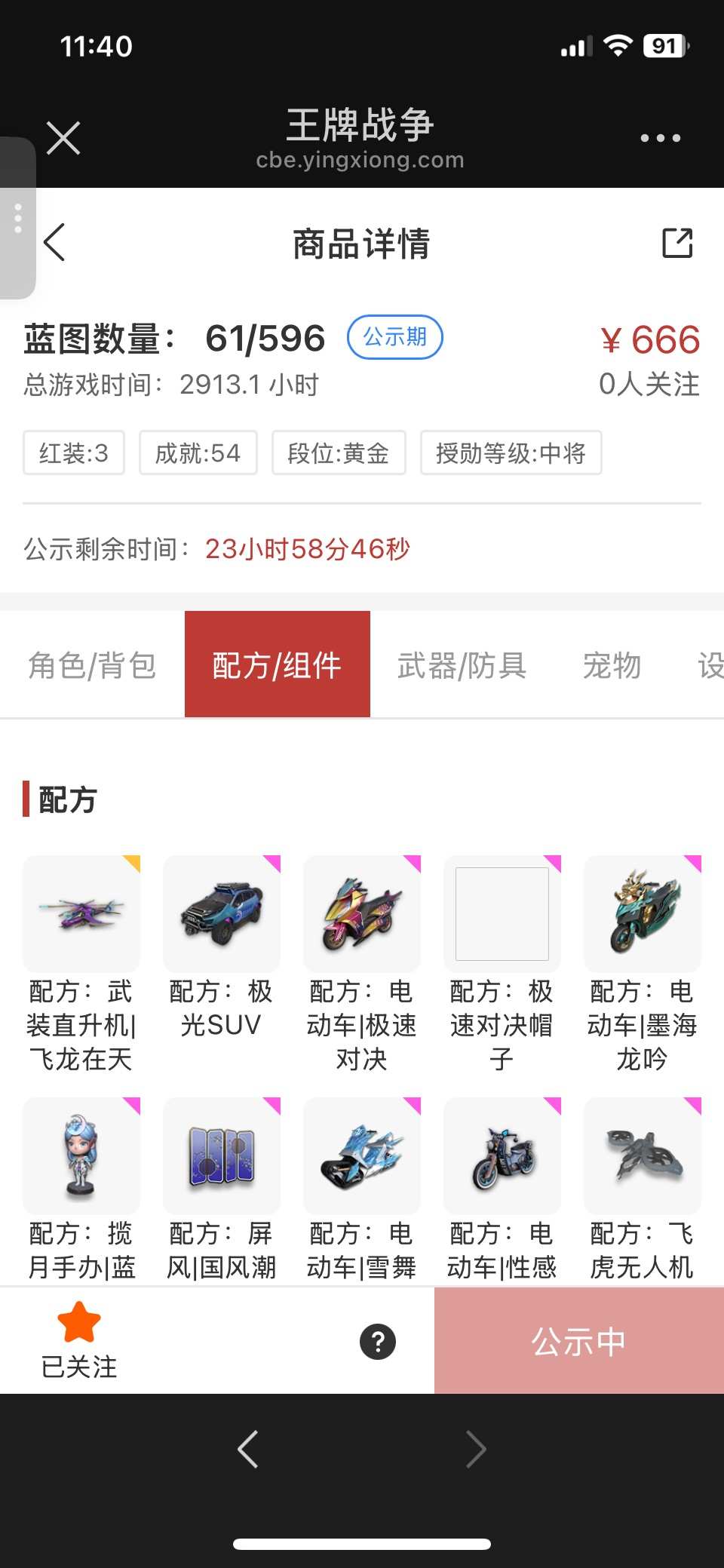The height and width of the screenshot is (1568, 724).
Task: Open the 武器/防具 tab
Action: pos(462,665)
